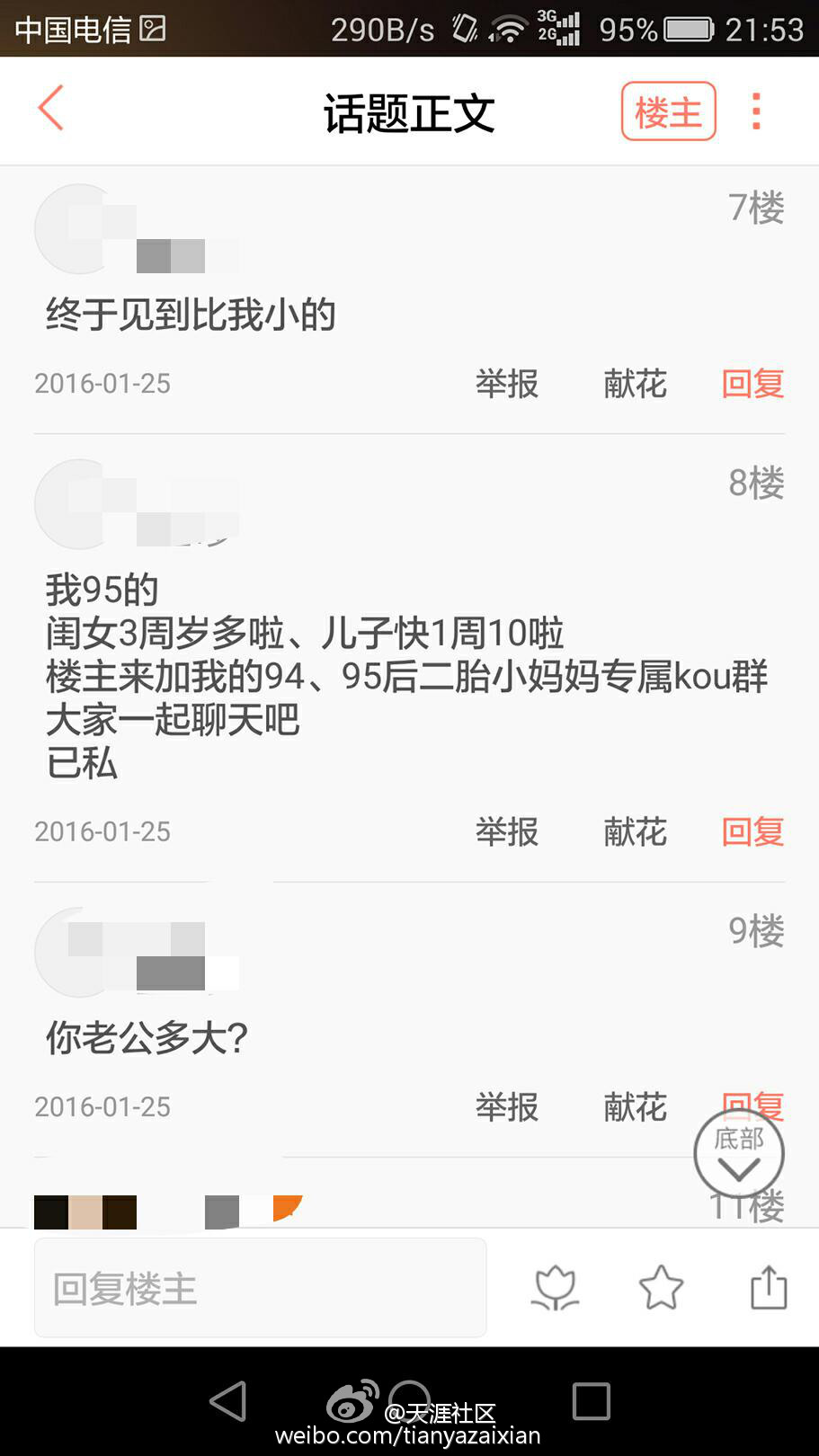Viewport: 819px width, 1456px height.
Task: Open the three-dot overflow menu
Action: tap(756, 111)
